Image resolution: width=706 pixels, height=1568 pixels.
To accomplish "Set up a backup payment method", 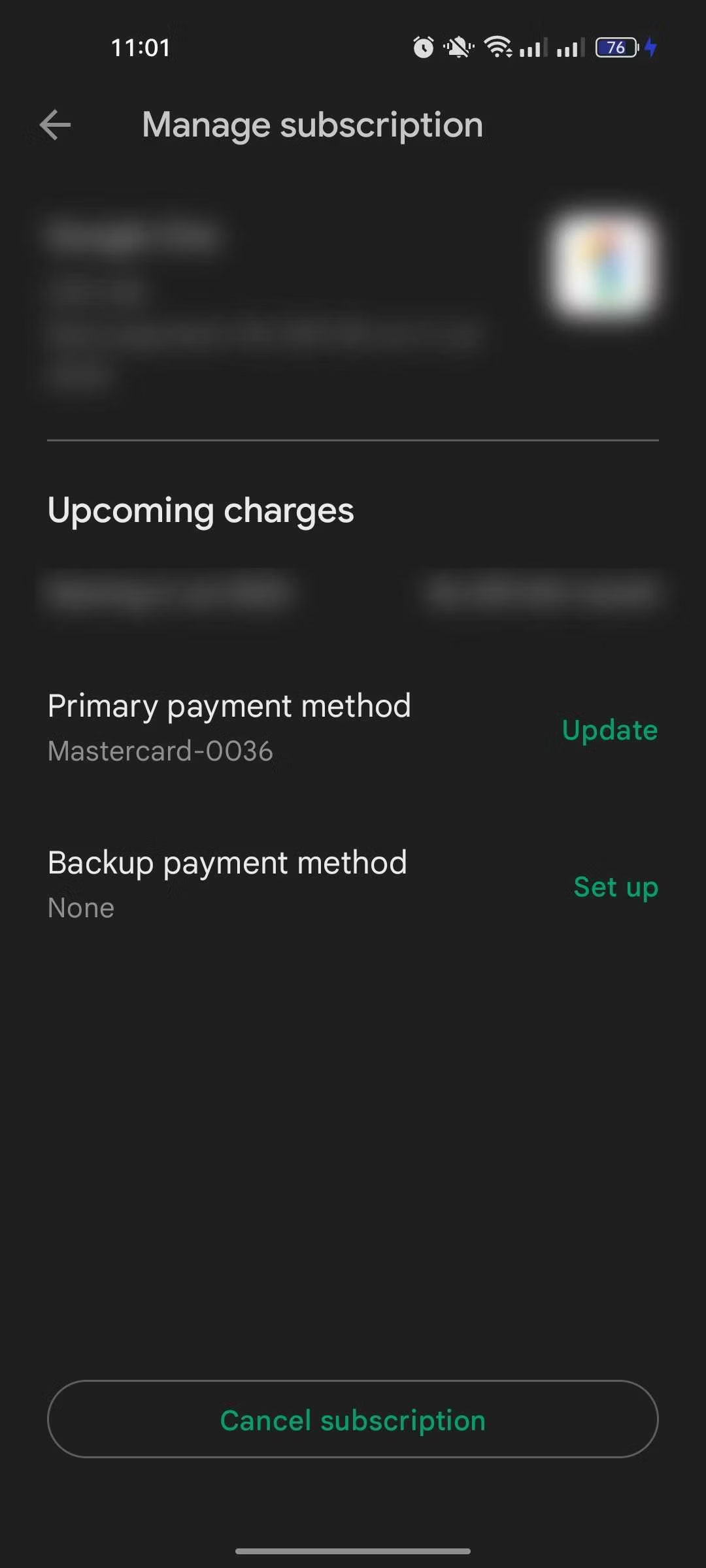I will pos(615,887).
